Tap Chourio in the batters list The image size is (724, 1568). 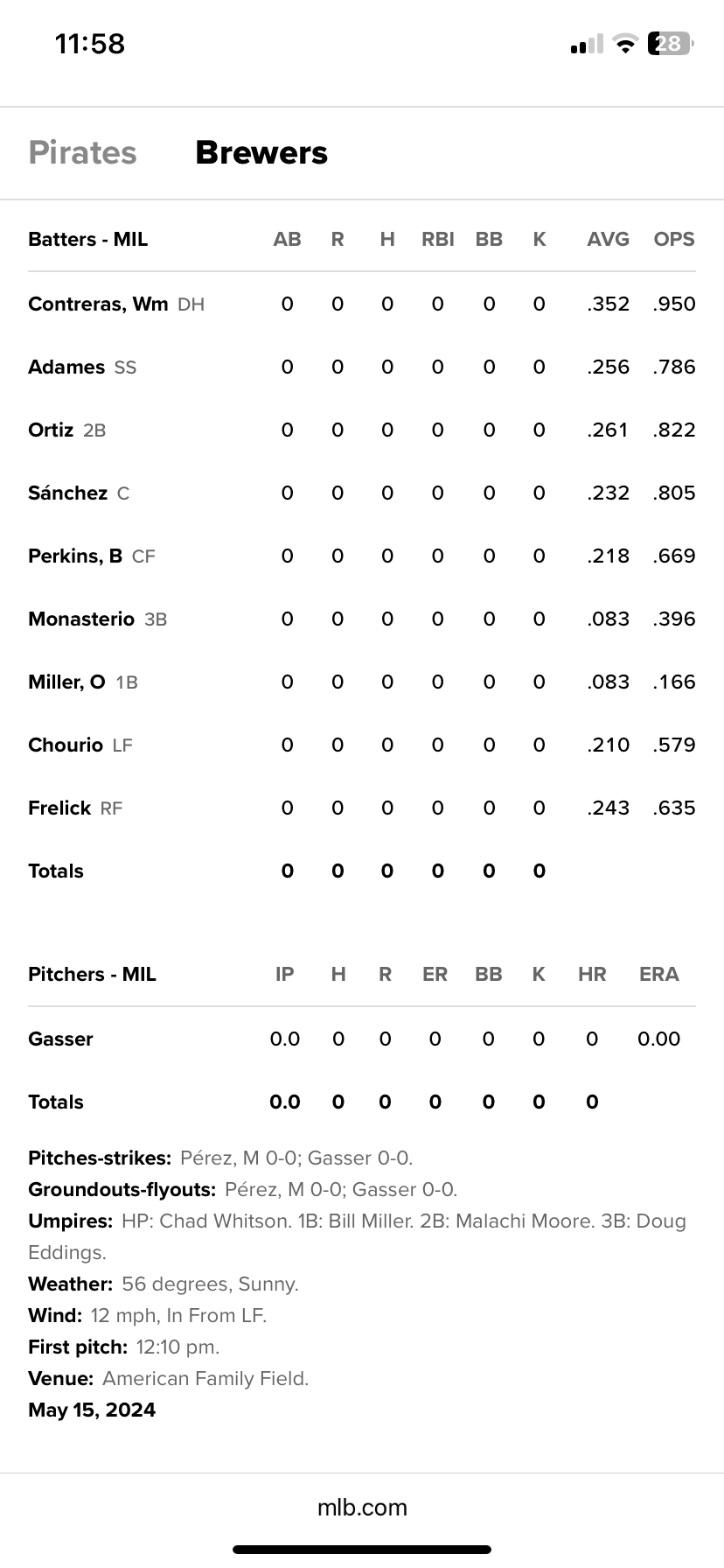66,745
